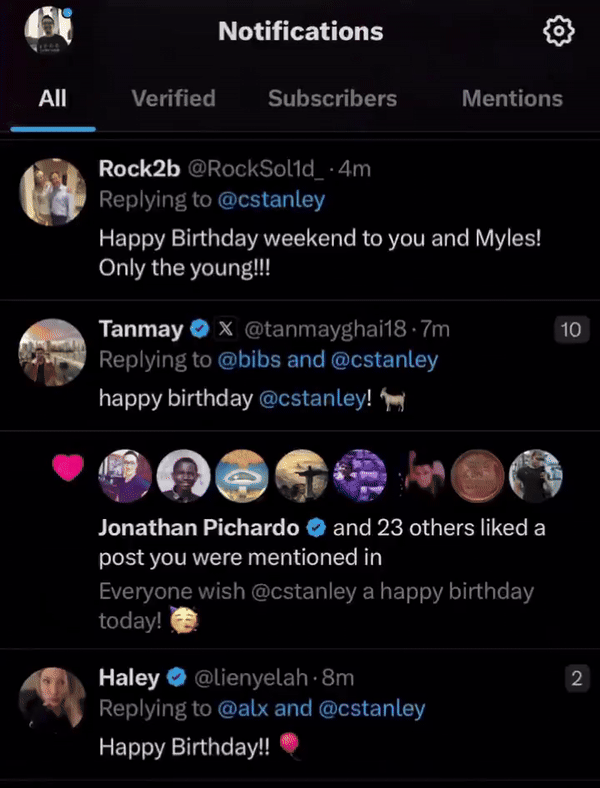Open notification settings gear
Image resolution: width=600 pixels, height=788 pixels.
[559, 32]
